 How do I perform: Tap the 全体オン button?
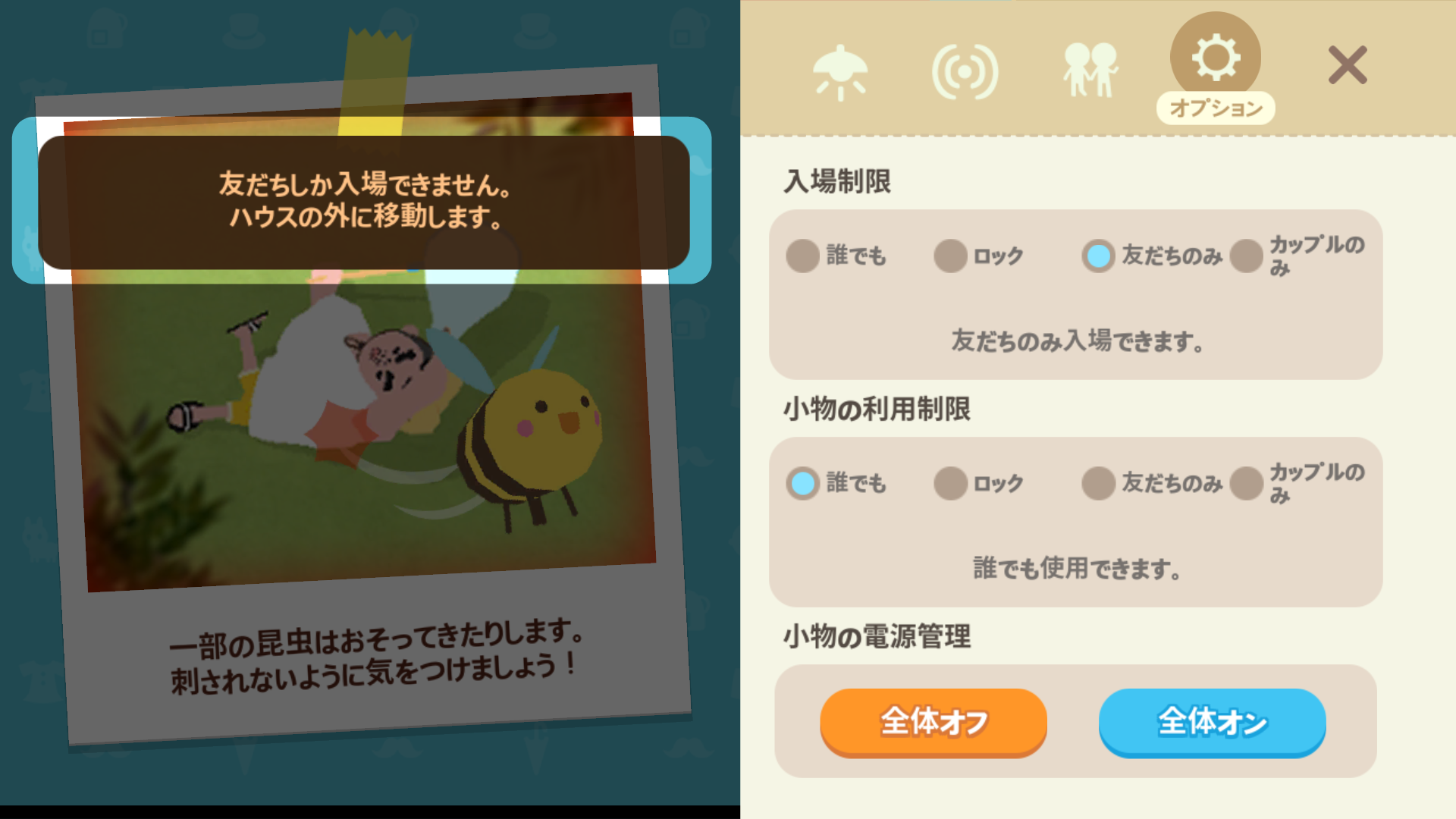click(x=1212, y=721)
